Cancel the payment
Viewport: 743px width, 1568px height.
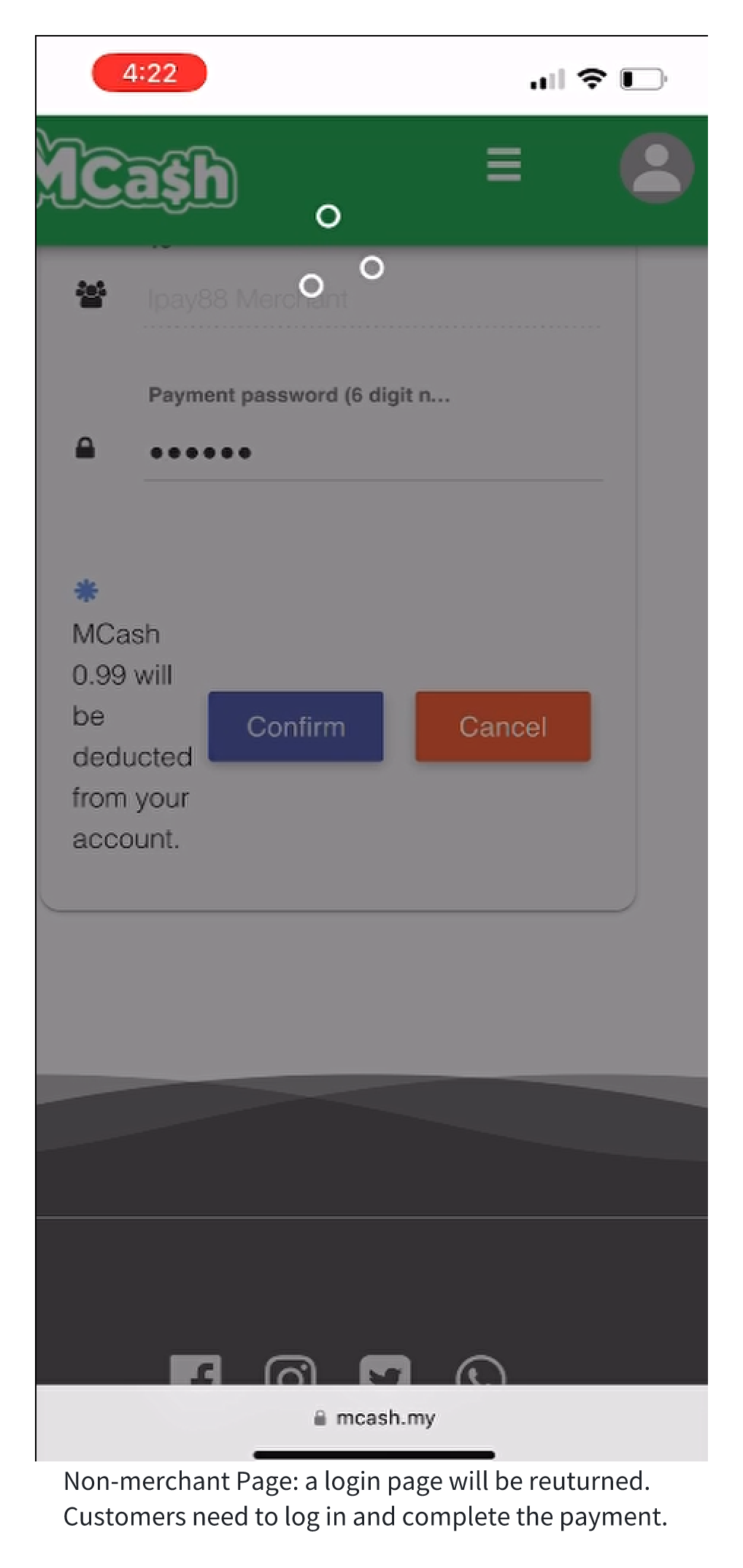click(x=503, y=726)
